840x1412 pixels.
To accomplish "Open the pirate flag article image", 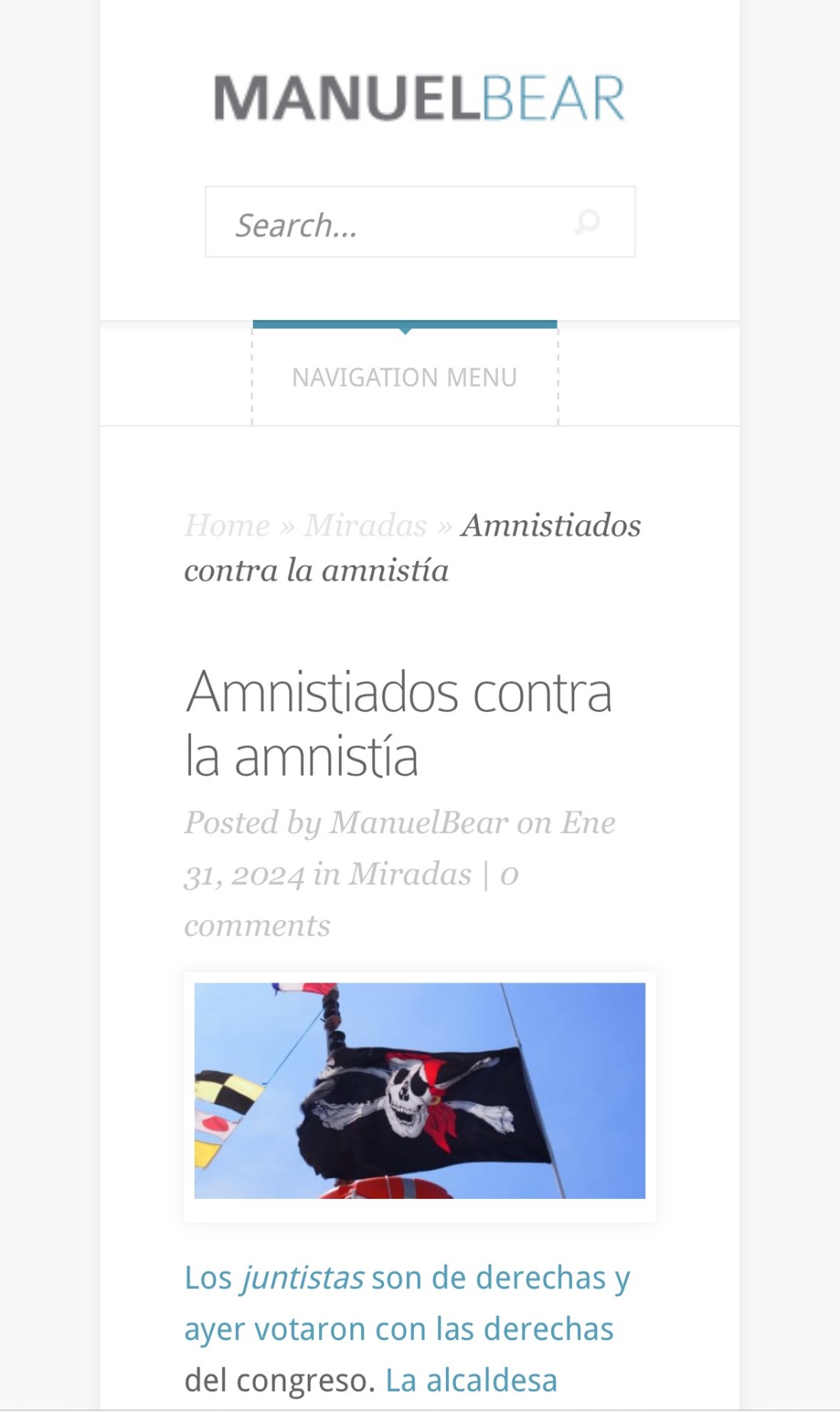I will click(x=419, y=1090).
